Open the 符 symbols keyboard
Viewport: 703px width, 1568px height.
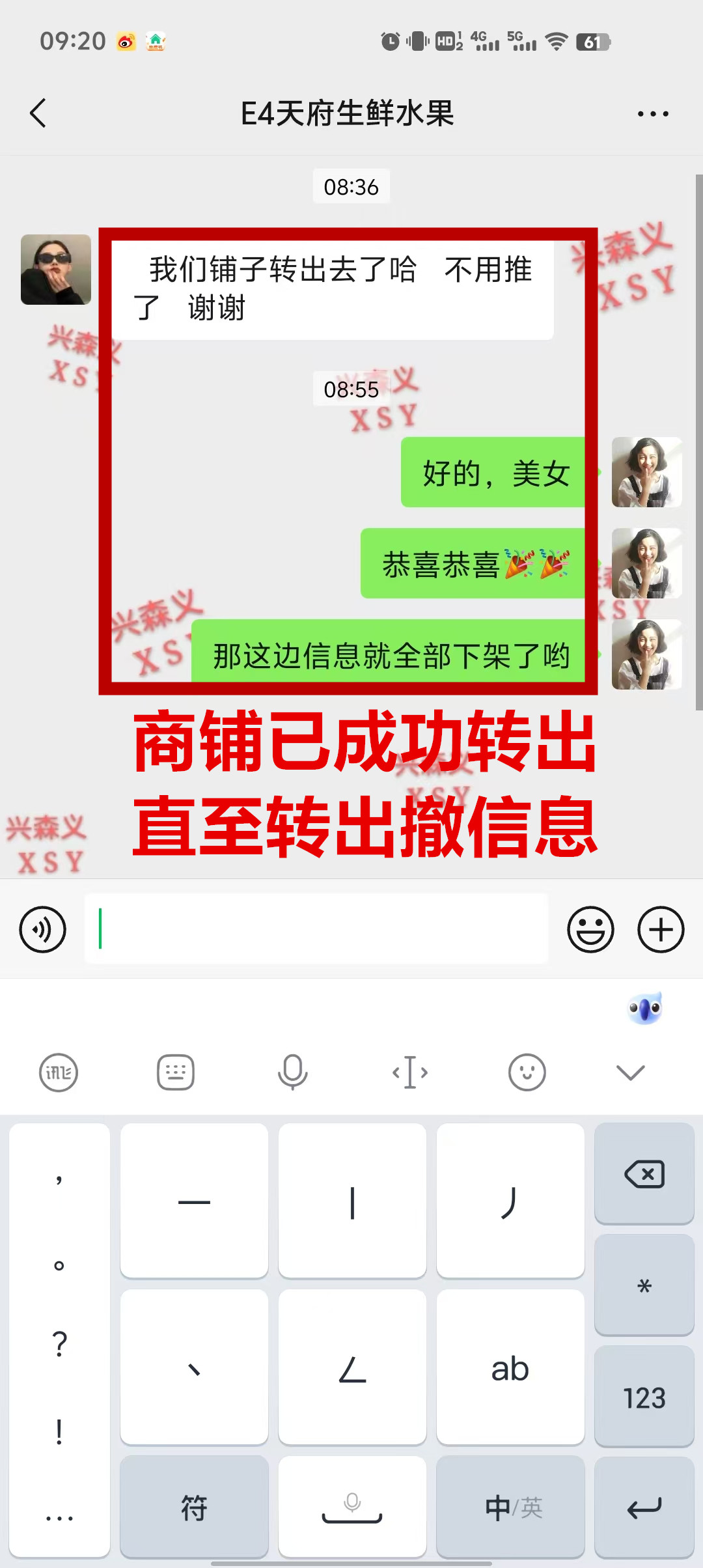(194, 1507)
